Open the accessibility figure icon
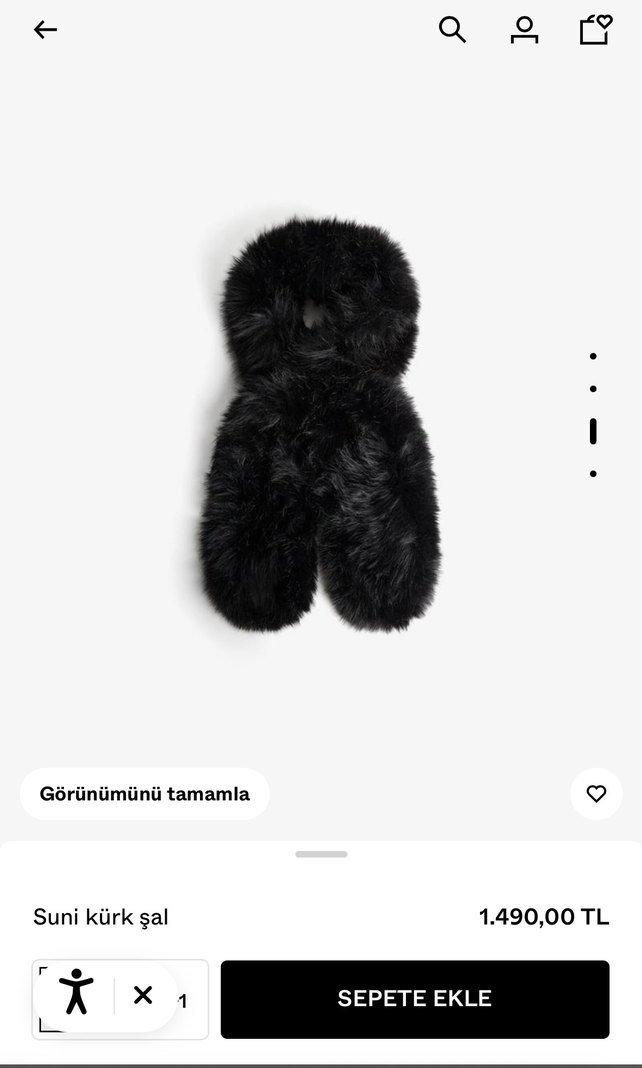 [76, 993]
